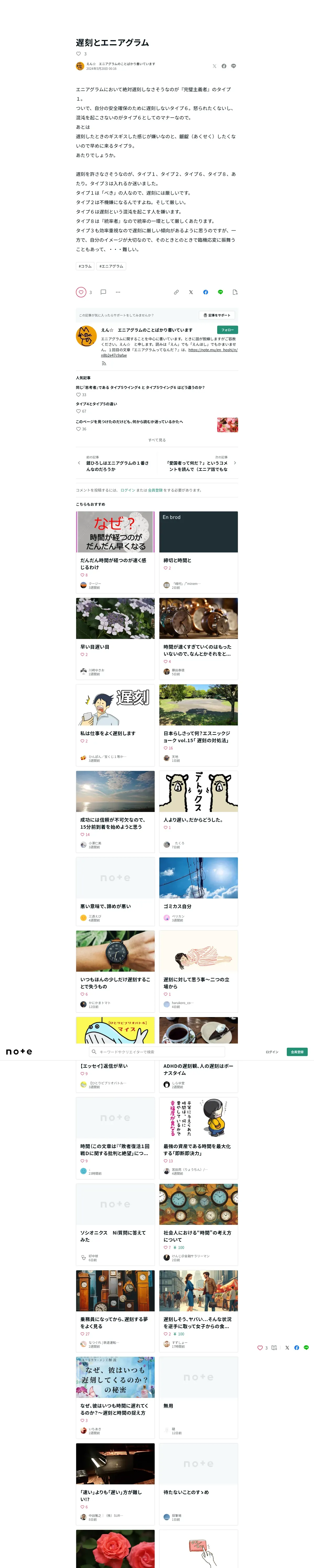Open the keyword search field

[x=159, y=1052]
